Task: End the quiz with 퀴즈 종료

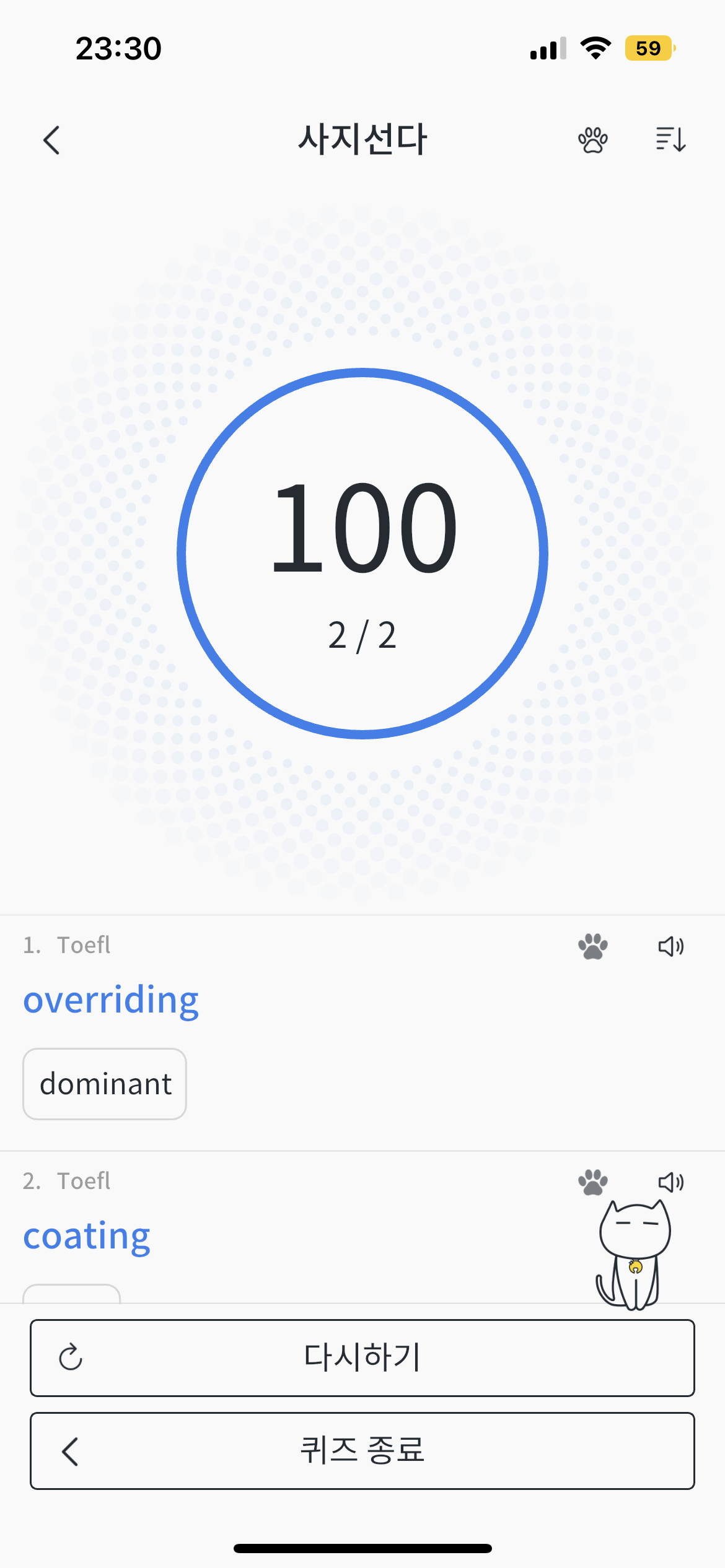Action: coord(362,1450)
